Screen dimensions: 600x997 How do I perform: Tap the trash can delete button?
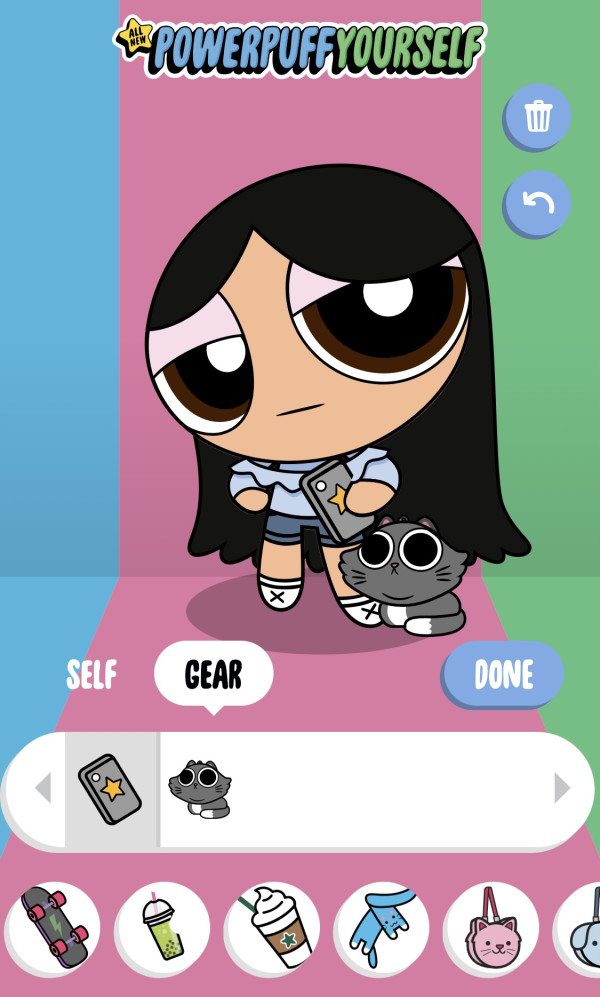[x=538, y=116]
